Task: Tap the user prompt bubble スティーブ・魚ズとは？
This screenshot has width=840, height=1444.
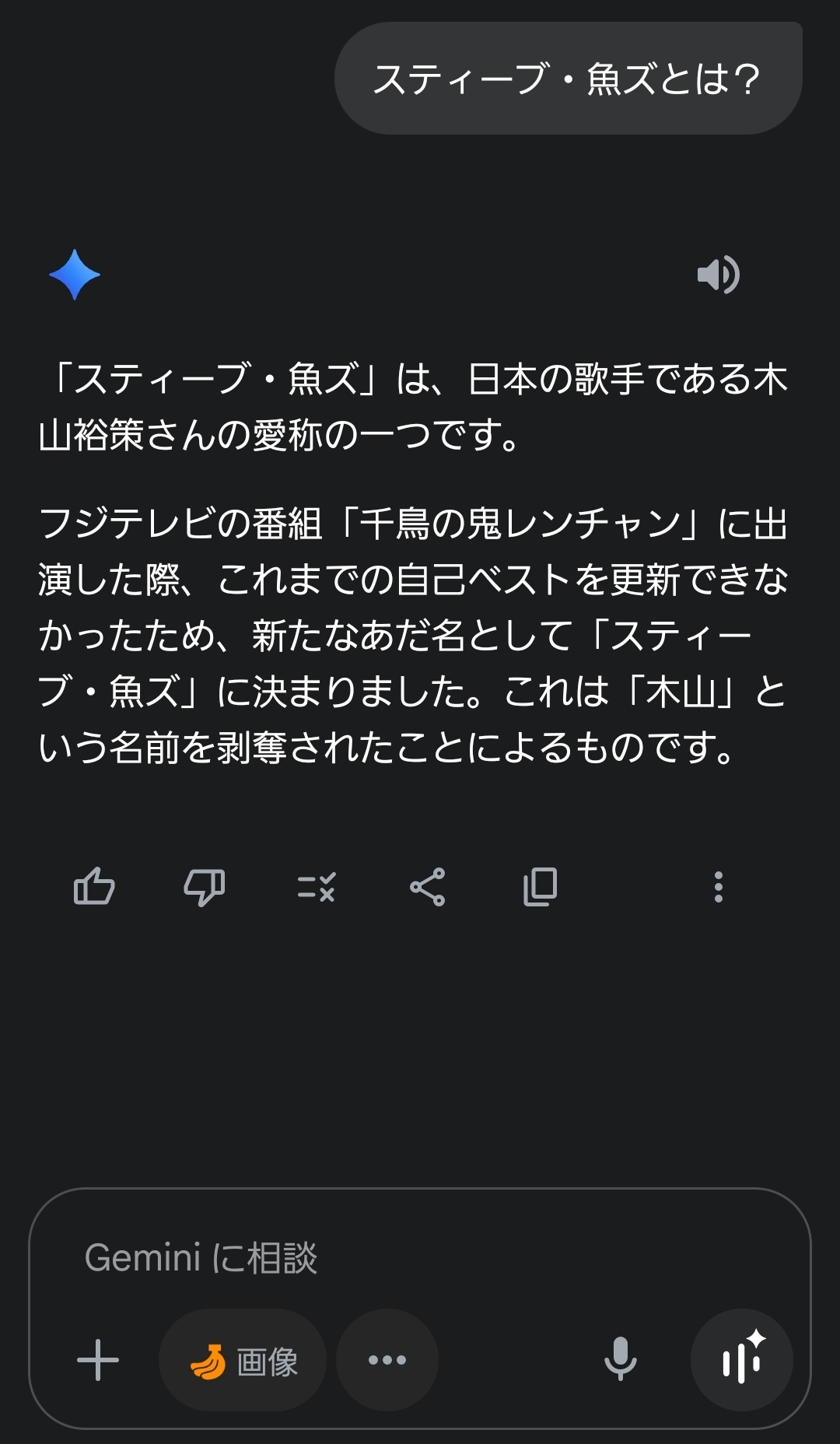Action: (x=568, y=79)
